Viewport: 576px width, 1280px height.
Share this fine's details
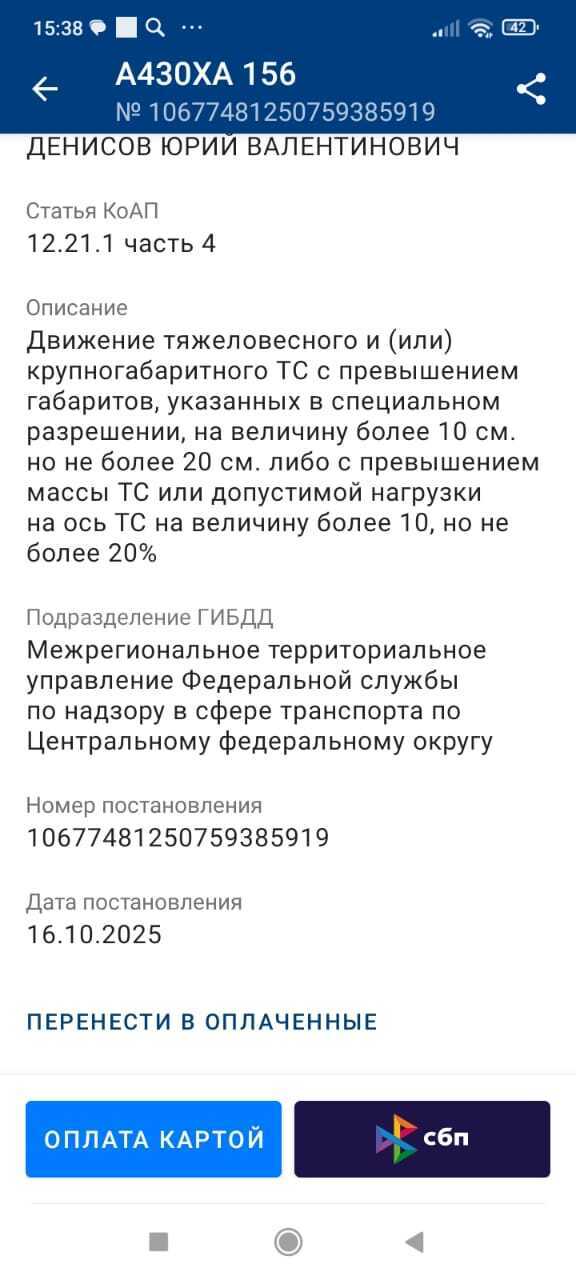coord(531,89)
